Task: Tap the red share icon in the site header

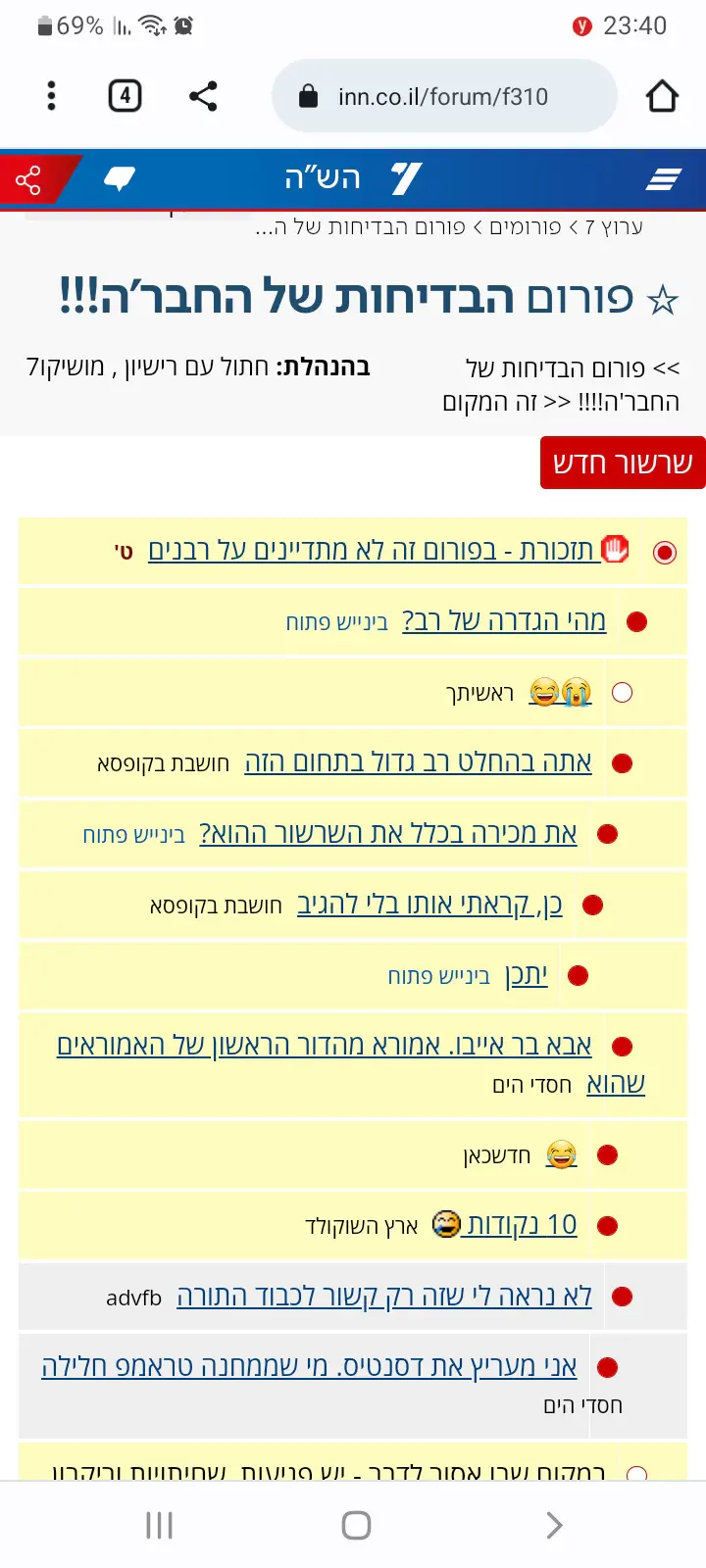Action: (x=28, y=180)
